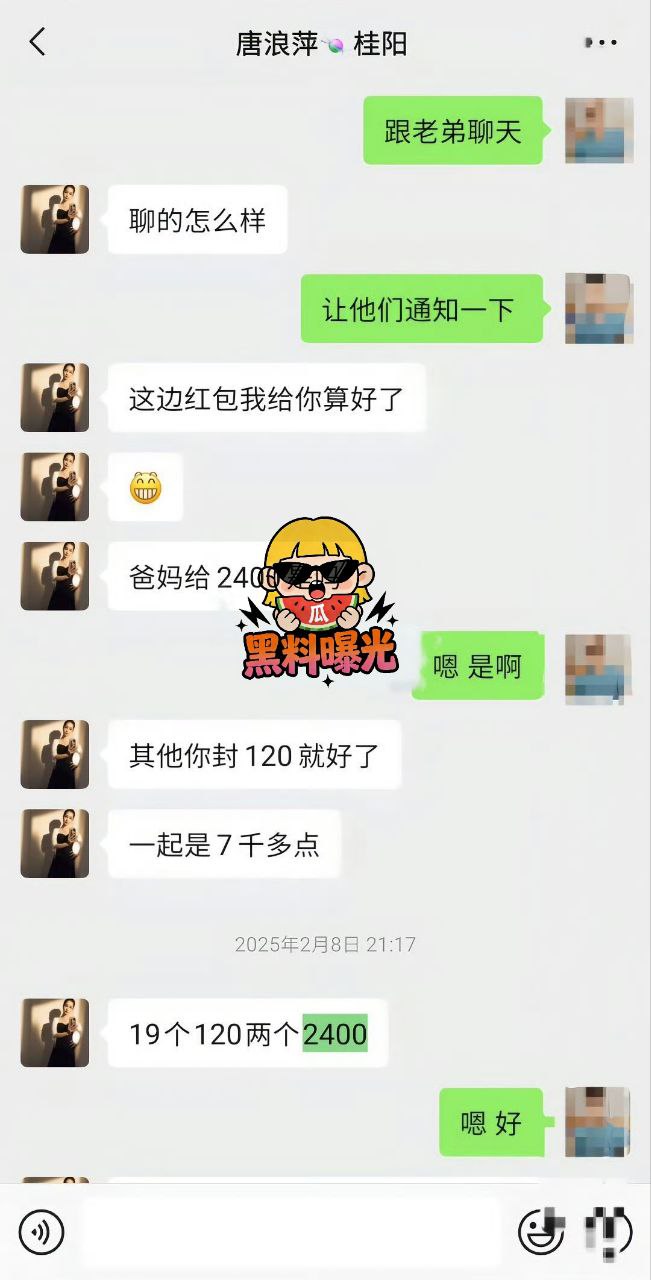Switch to voice message input
This screenshot has height=1280, width=651.
[x=41, y=1232]
